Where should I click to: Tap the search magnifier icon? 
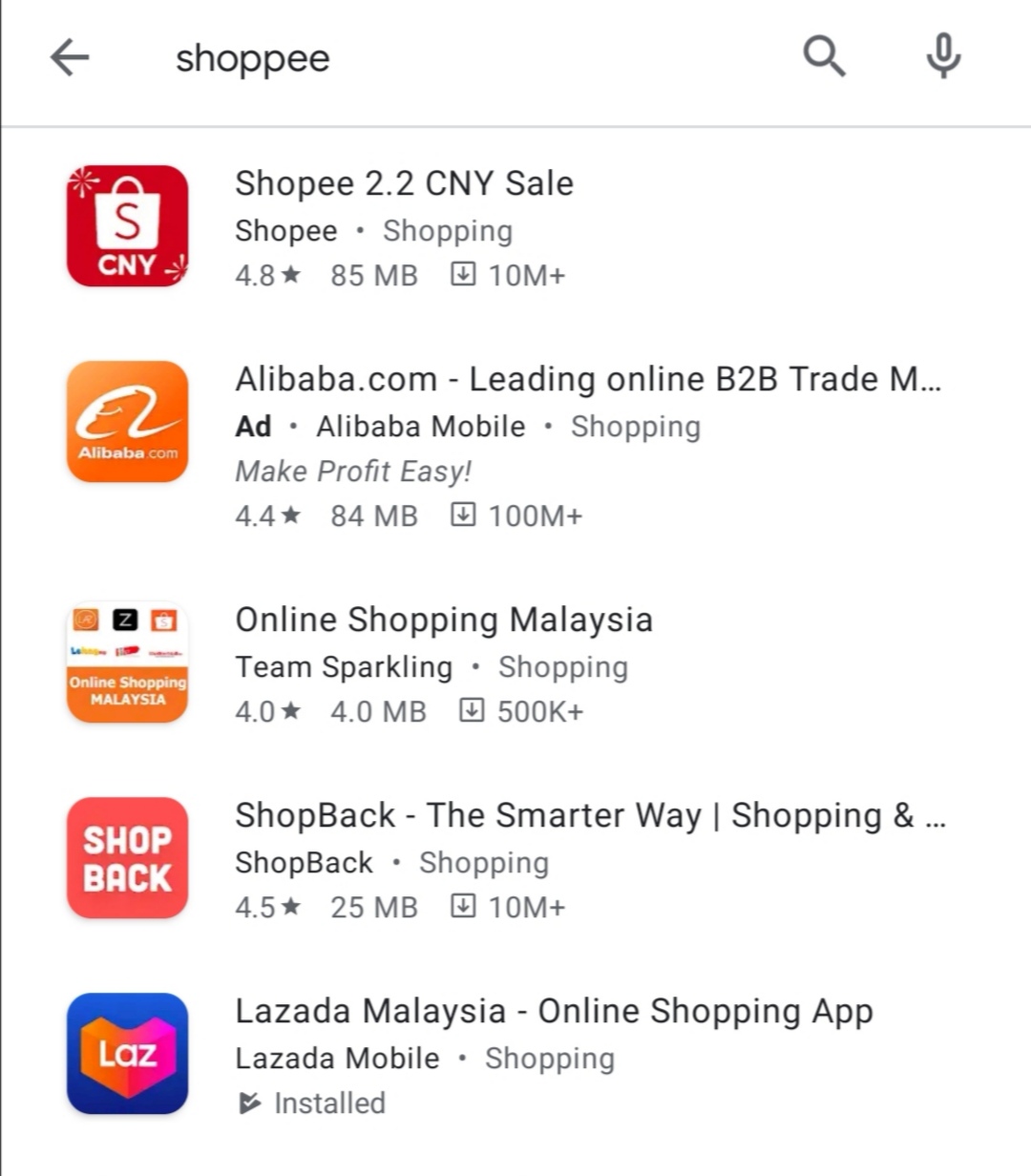(823, 57)
